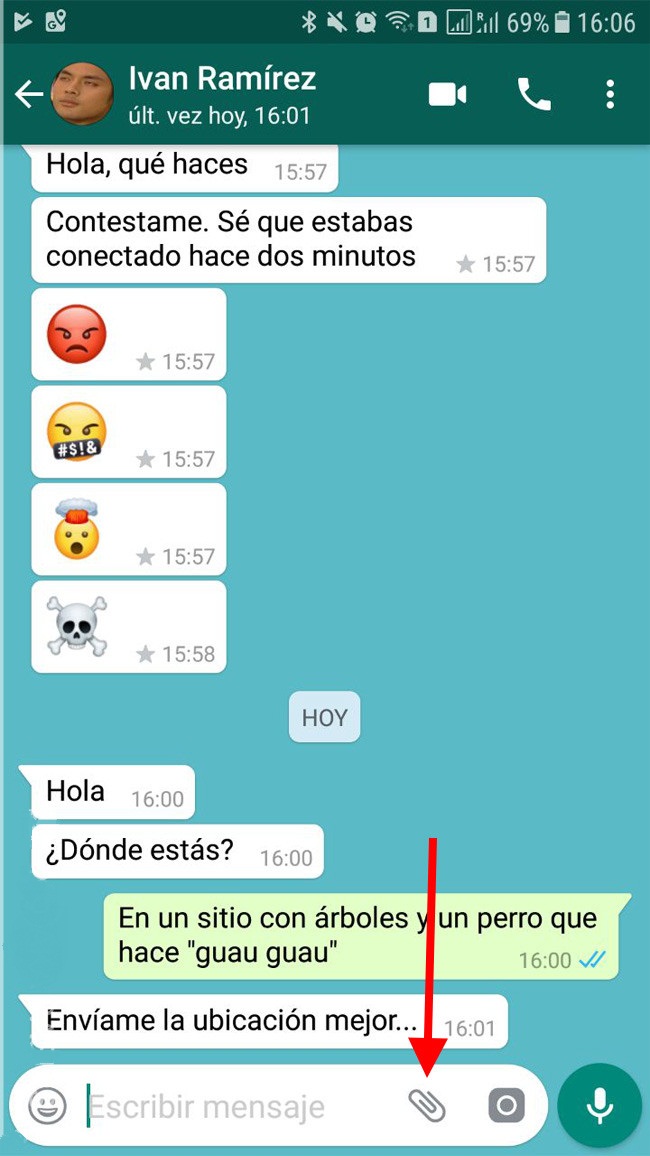Open Ivan Ramírez contact info from header

[222, 94]
